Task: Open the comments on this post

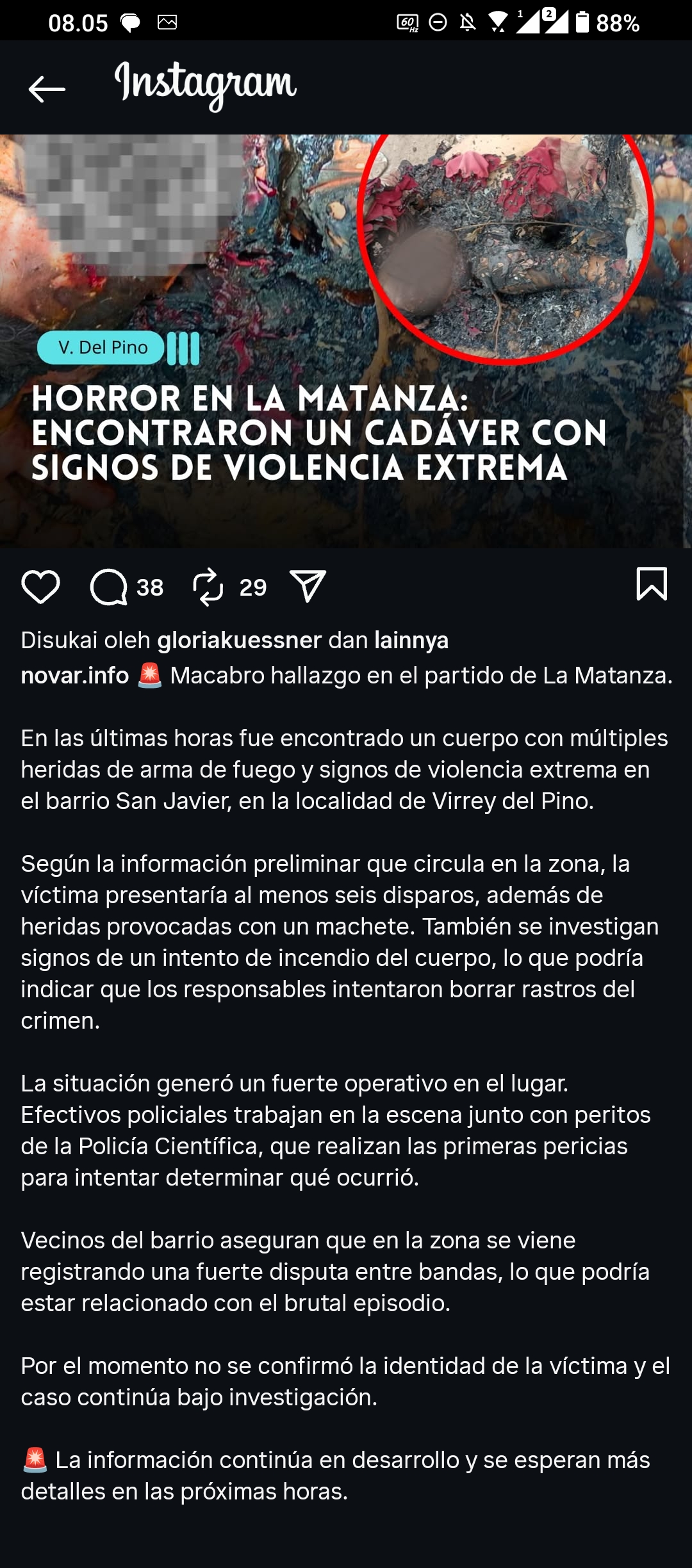Action: [109, 587]
